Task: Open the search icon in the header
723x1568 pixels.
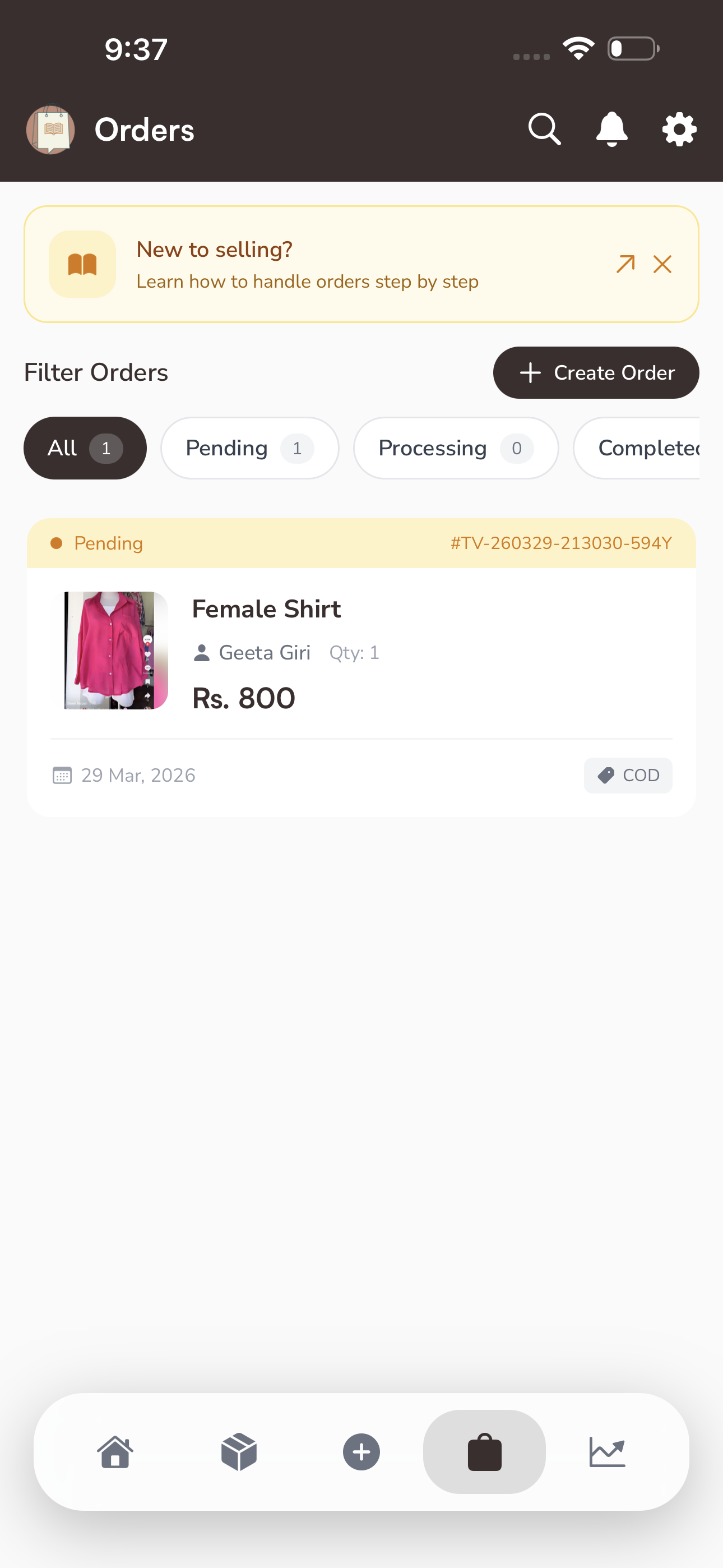Action: pyautogui.click(x=544, y=129)
